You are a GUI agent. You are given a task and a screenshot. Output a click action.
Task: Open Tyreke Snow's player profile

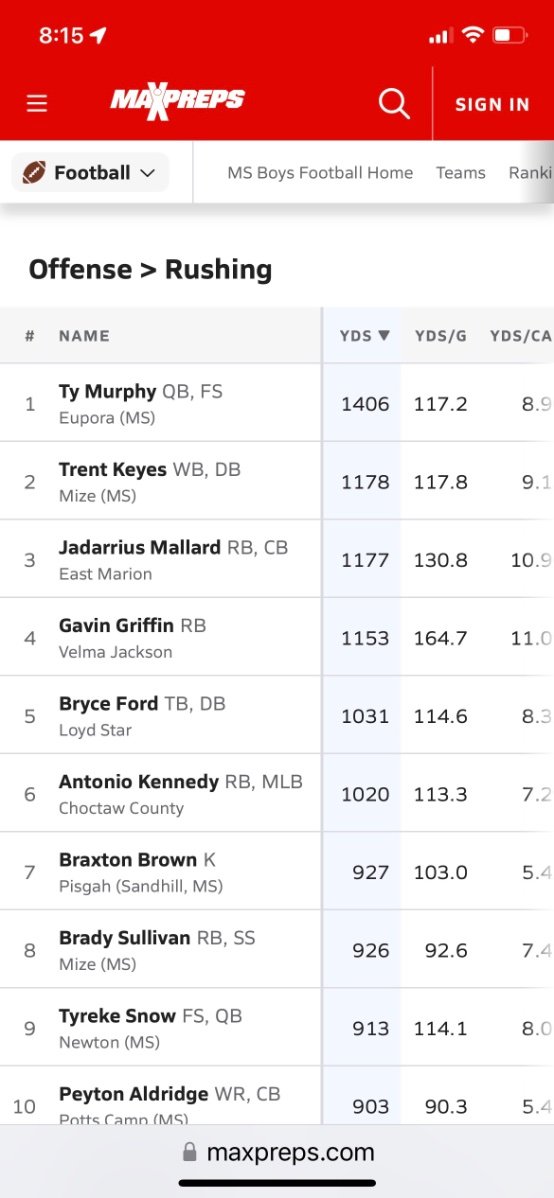pos(117,1015)
